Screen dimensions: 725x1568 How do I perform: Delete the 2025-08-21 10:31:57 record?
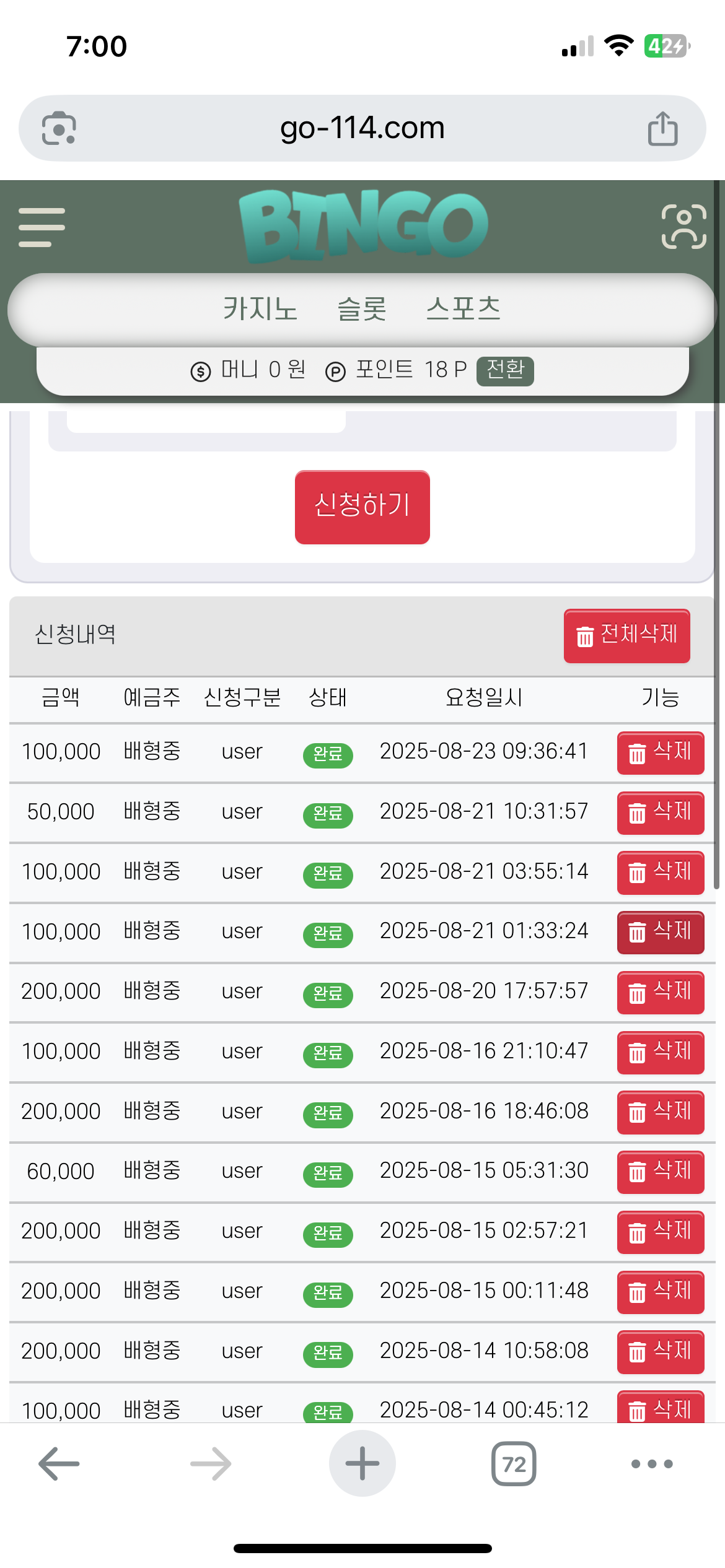(x=660, y=812)
